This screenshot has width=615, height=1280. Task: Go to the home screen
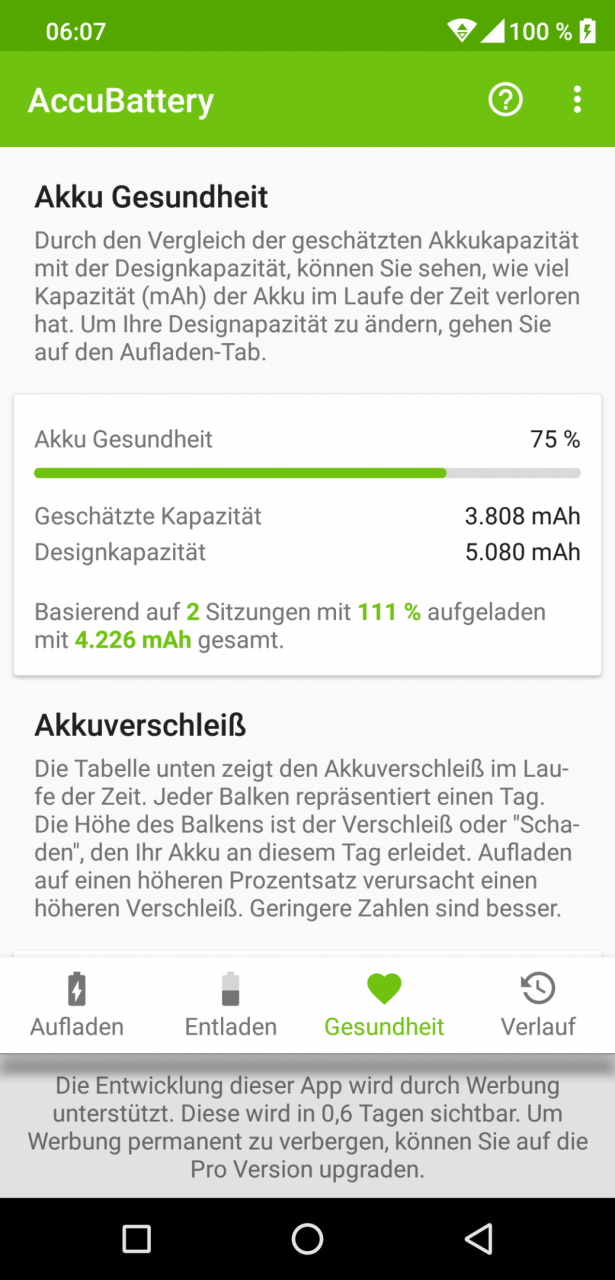[307, 1239]
